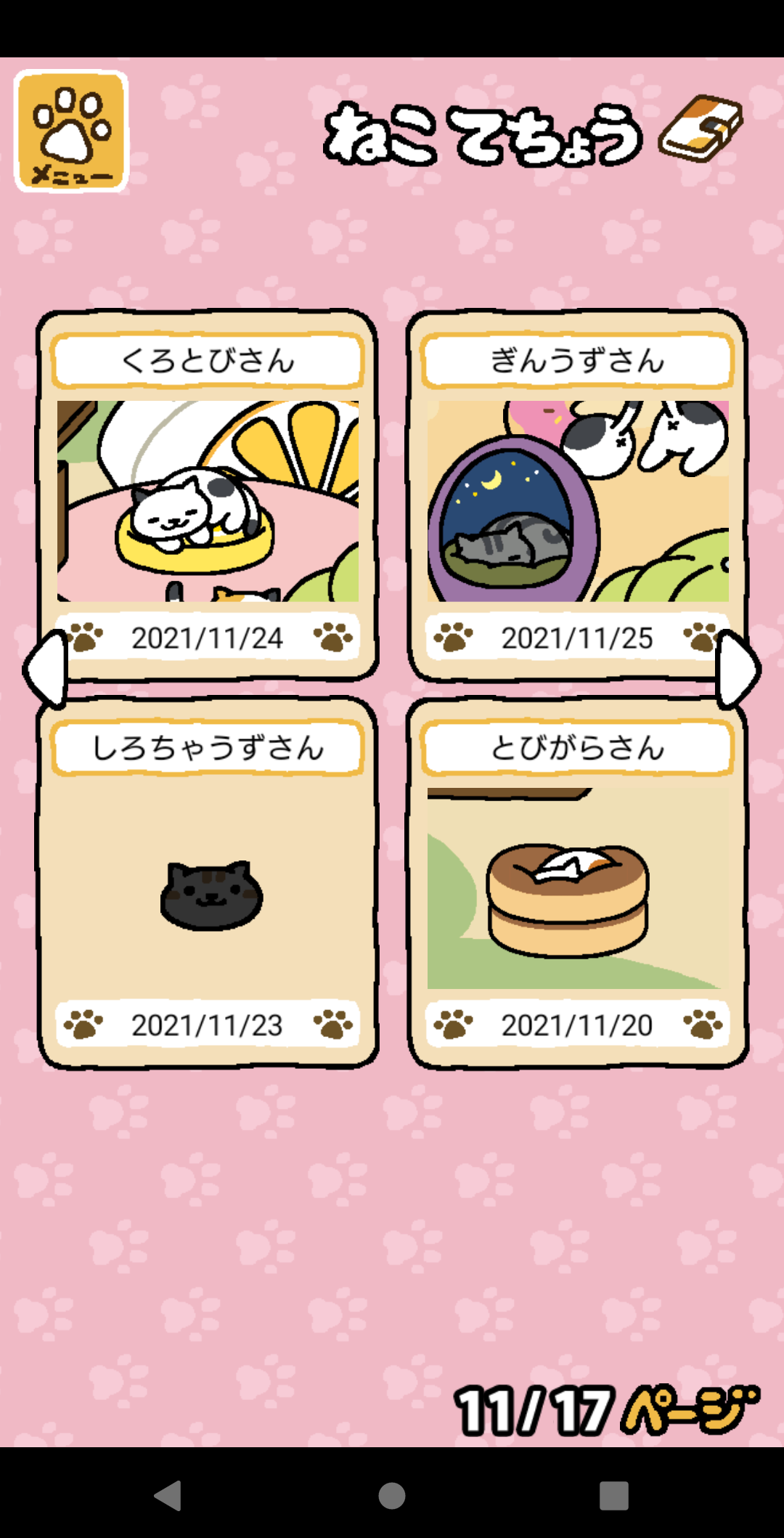Open the paw menu button
Screen dimensions: 784x1538
tap(71, 131)
